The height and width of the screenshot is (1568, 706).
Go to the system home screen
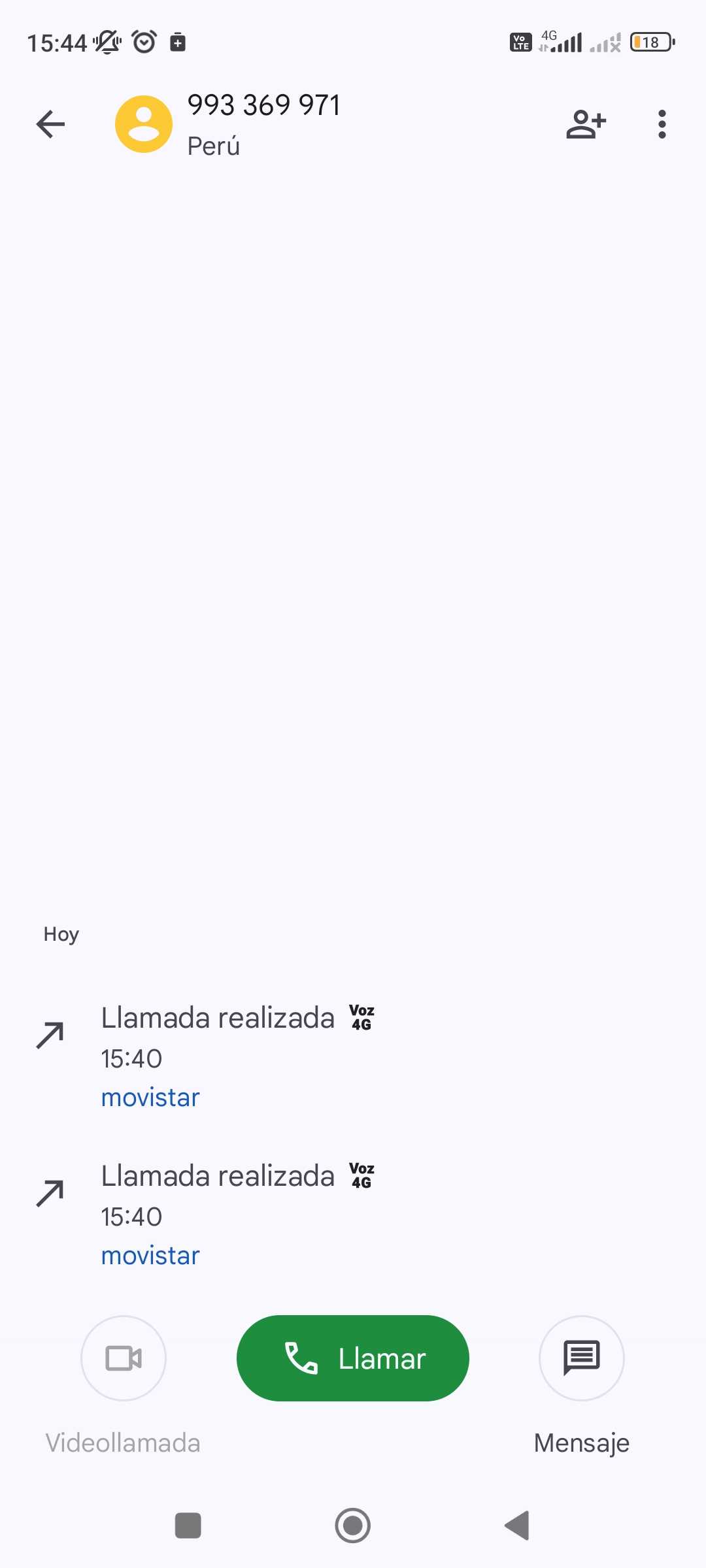352,1526
